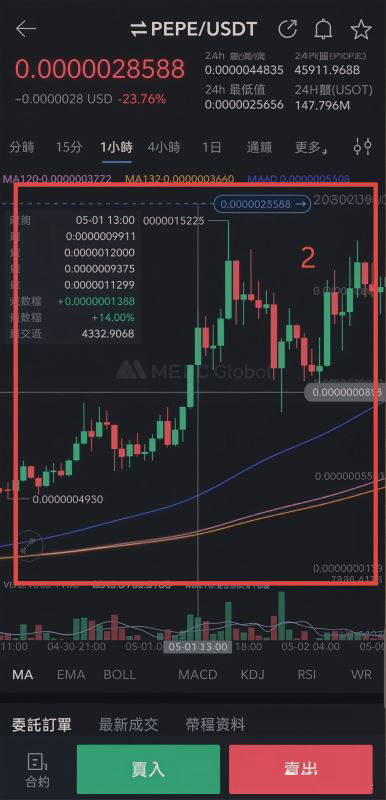Expand 更多 interval options
Screen dimensions: 386x800
(311, 148)
